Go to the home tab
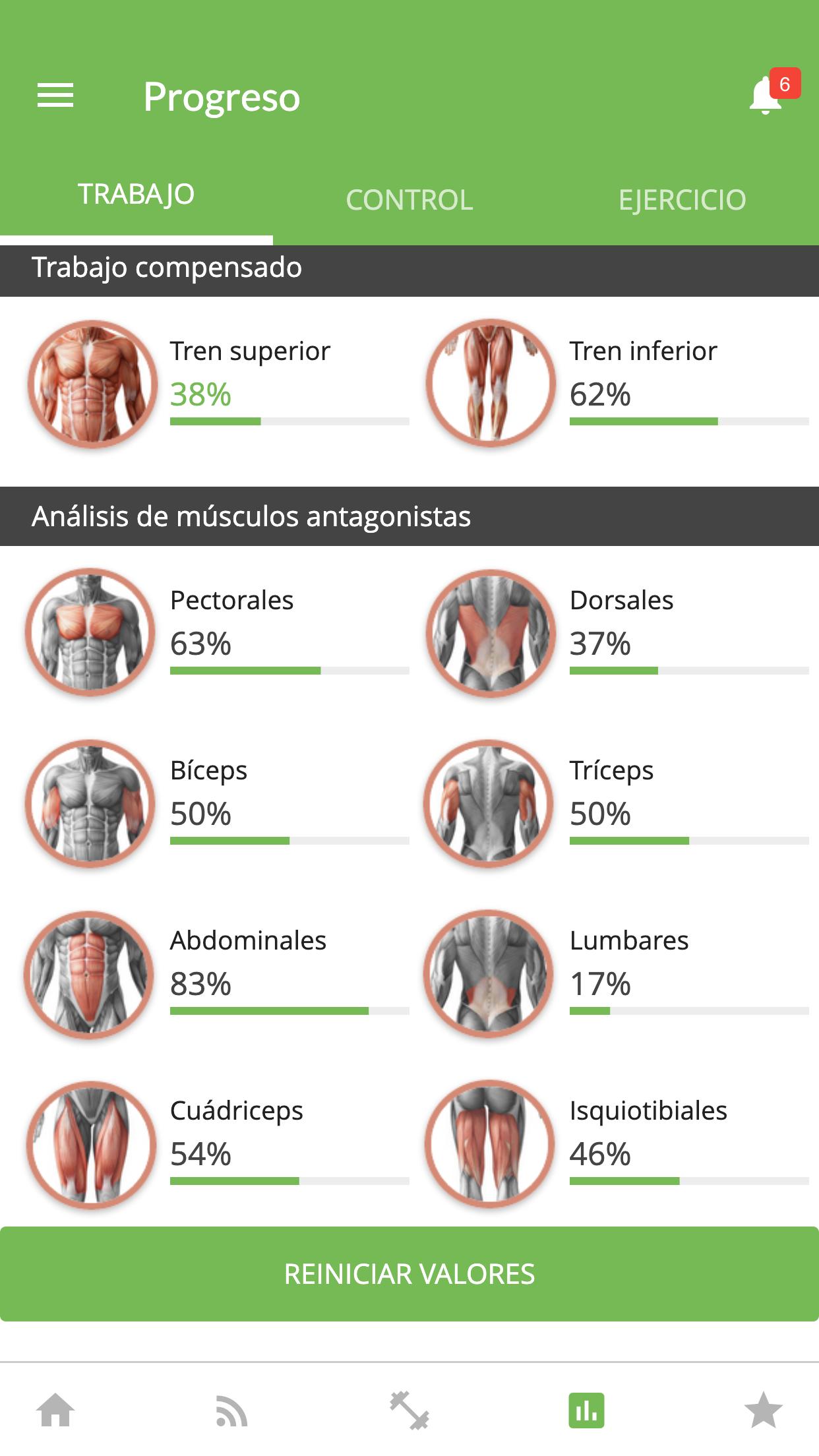This screenshot has height=1456, width=819. [x=55, y=1411]
